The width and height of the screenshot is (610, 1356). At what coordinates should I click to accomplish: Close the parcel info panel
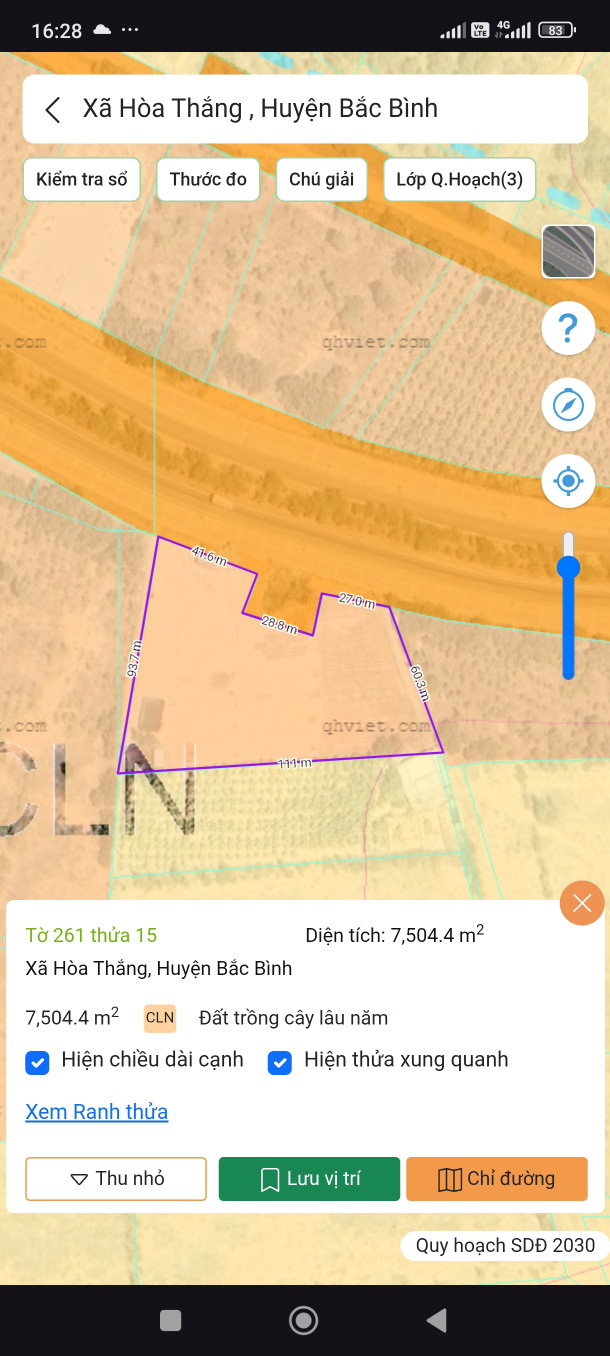click(x=582, y=903)
